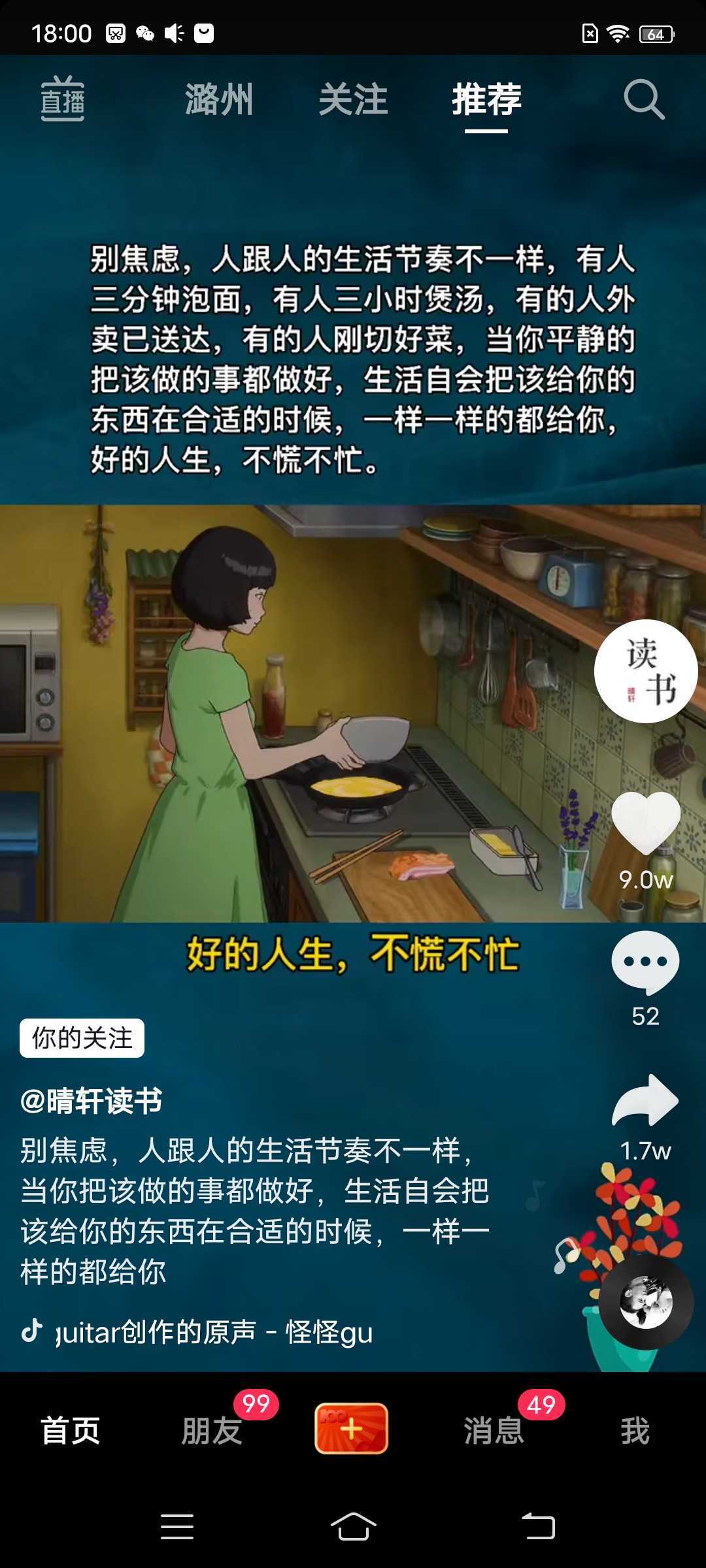Image resolution: width=706 pixels, height=1568 pixels.
Task: Tap the system back button
Action: coord(537,1526)
